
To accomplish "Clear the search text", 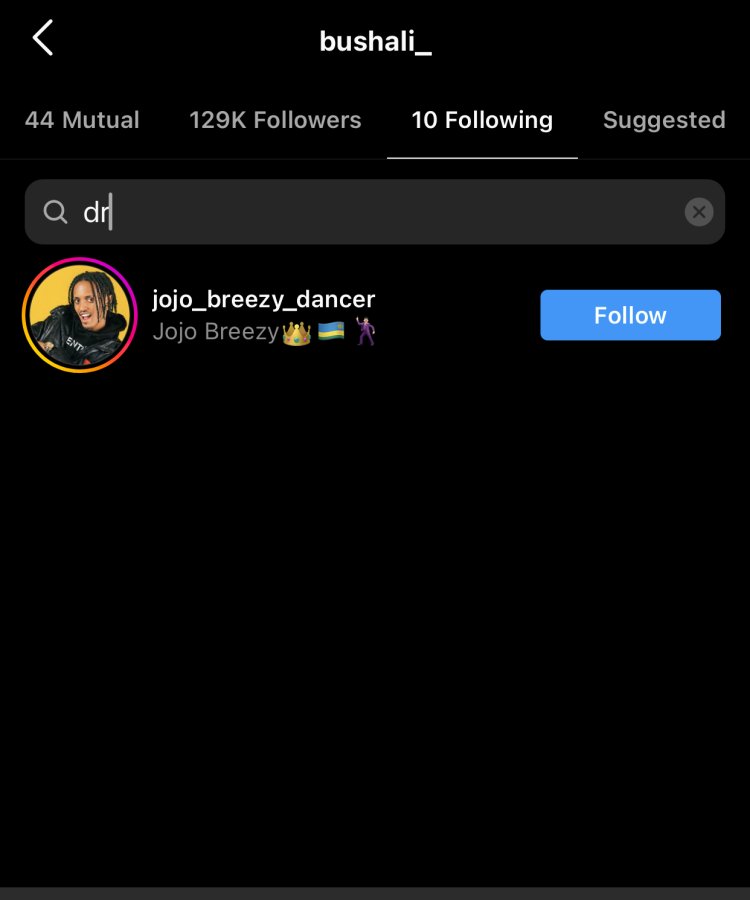I will point(699,212).
